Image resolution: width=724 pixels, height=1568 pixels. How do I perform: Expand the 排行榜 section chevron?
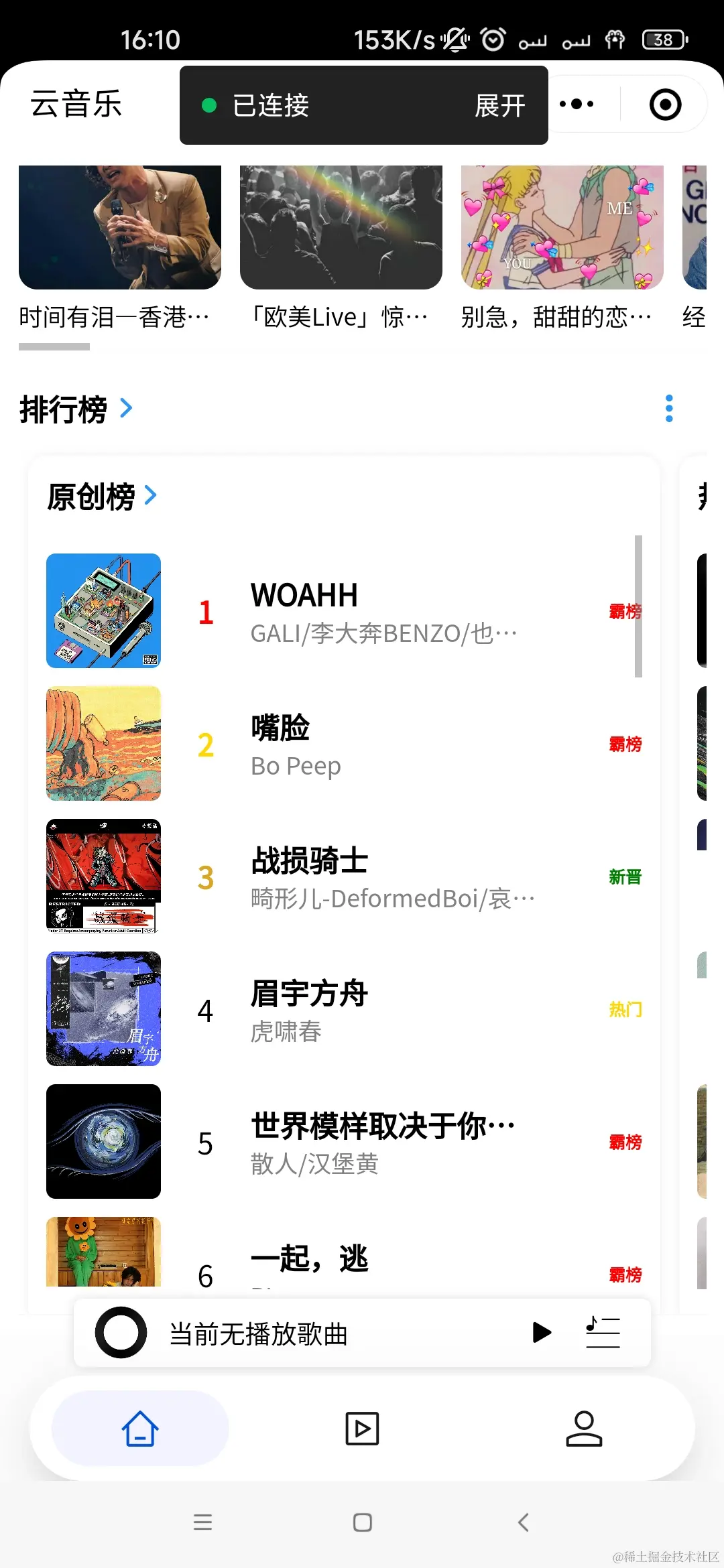[x=125, y=408]
